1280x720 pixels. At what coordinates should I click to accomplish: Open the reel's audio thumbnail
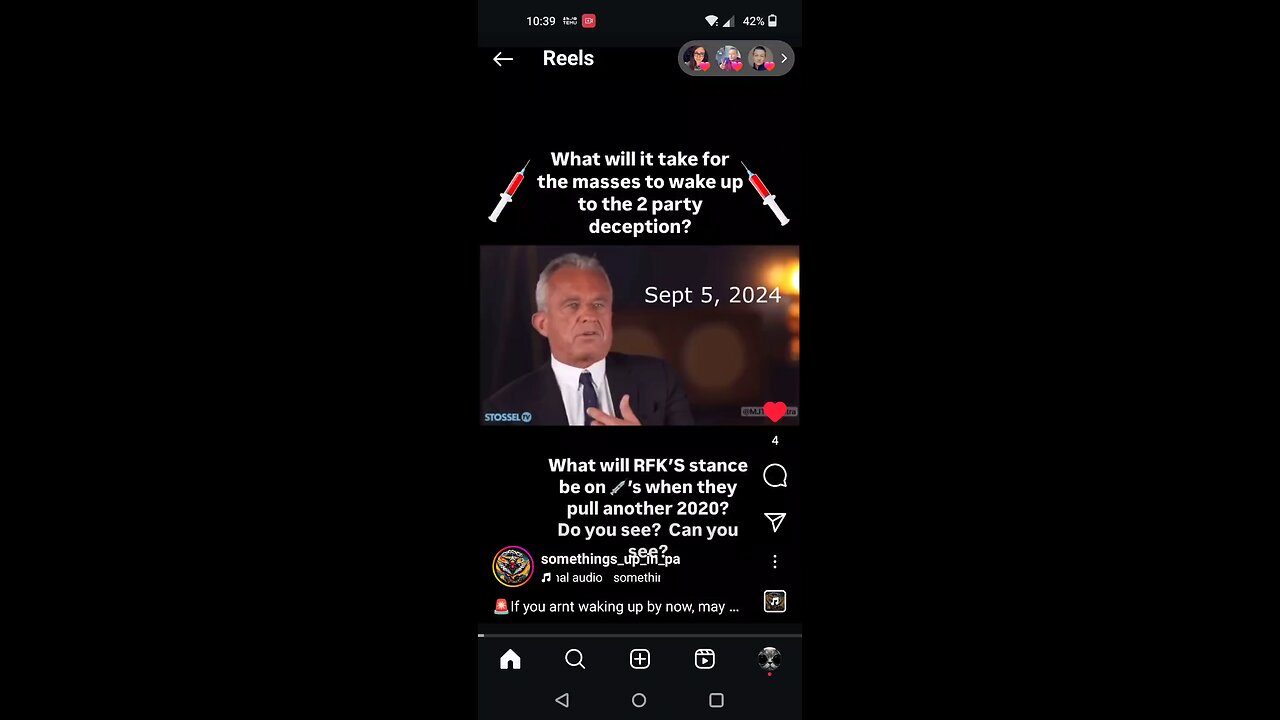775,601
